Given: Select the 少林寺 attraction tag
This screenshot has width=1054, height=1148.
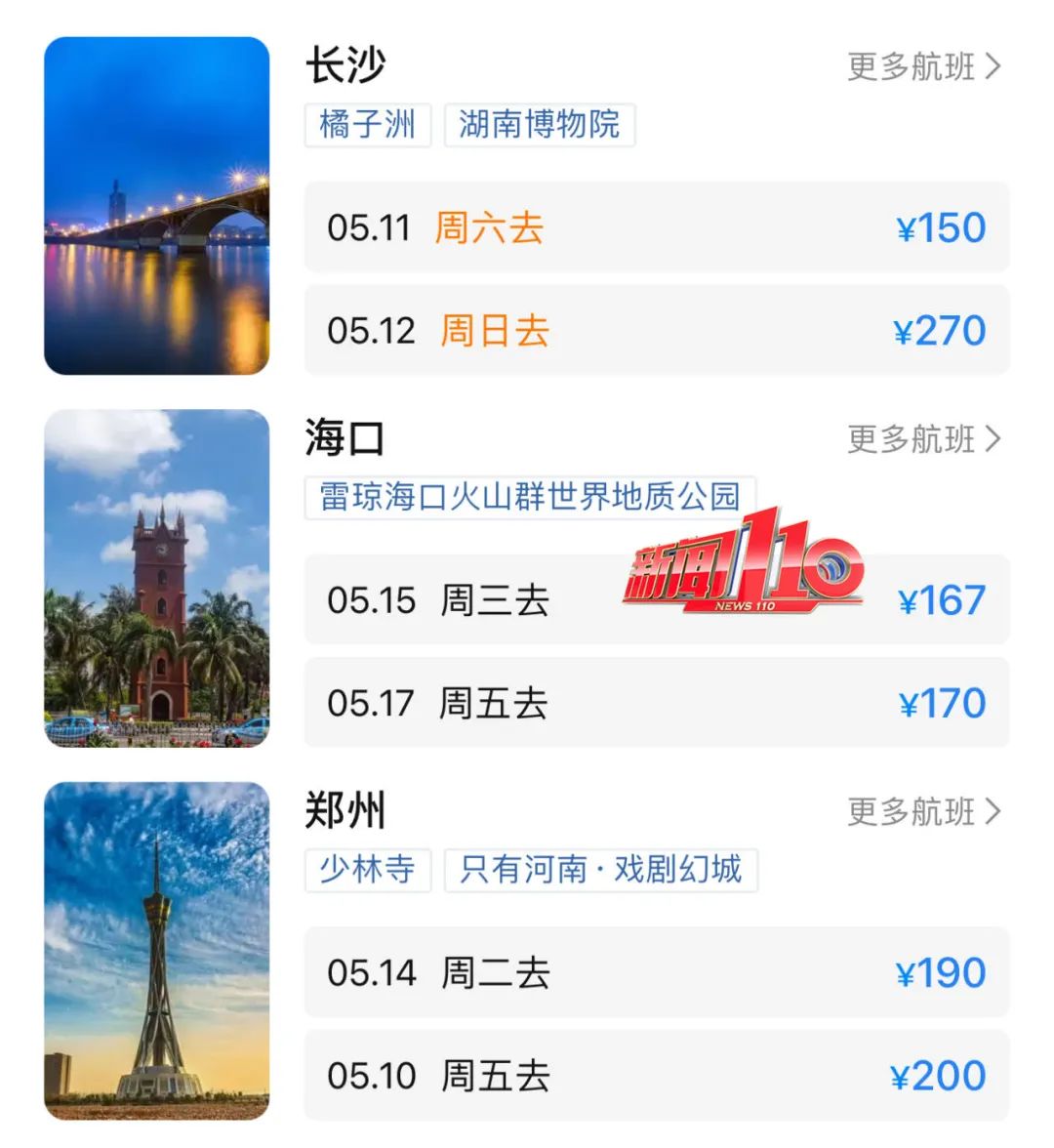Looking at the screenshot, I should click(367, 870).
